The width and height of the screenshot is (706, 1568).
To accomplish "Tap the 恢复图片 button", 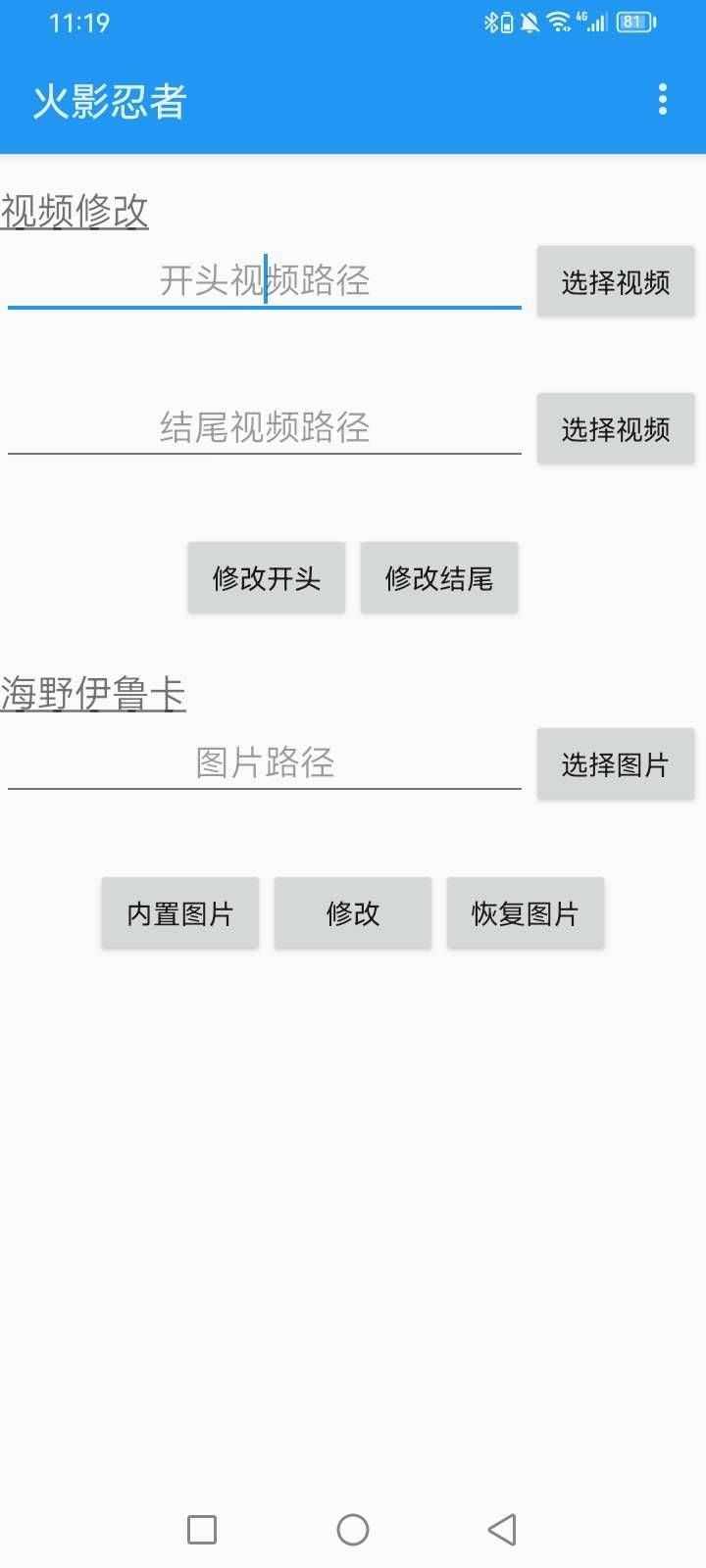I will click(526, 913).
